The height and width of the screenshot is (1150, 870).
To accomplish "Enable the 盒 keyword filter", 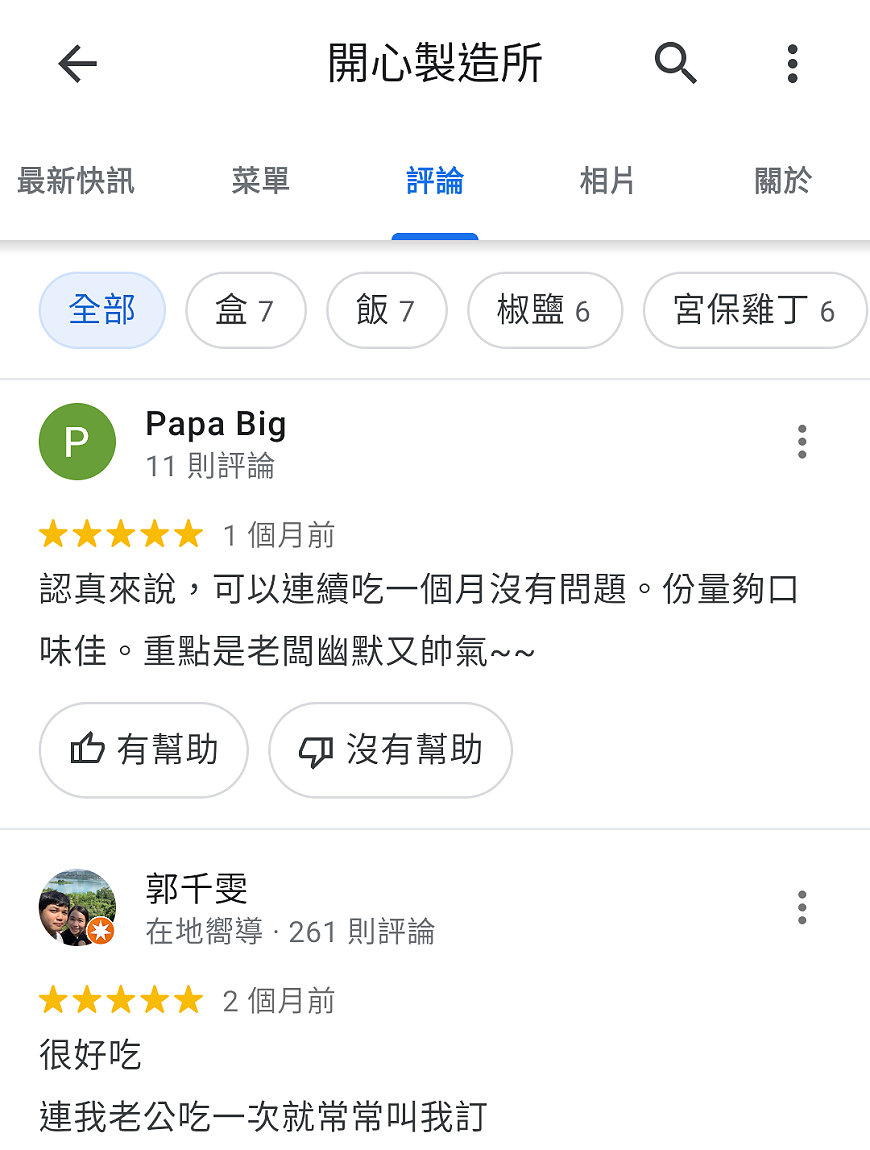I will coord(246,311).
